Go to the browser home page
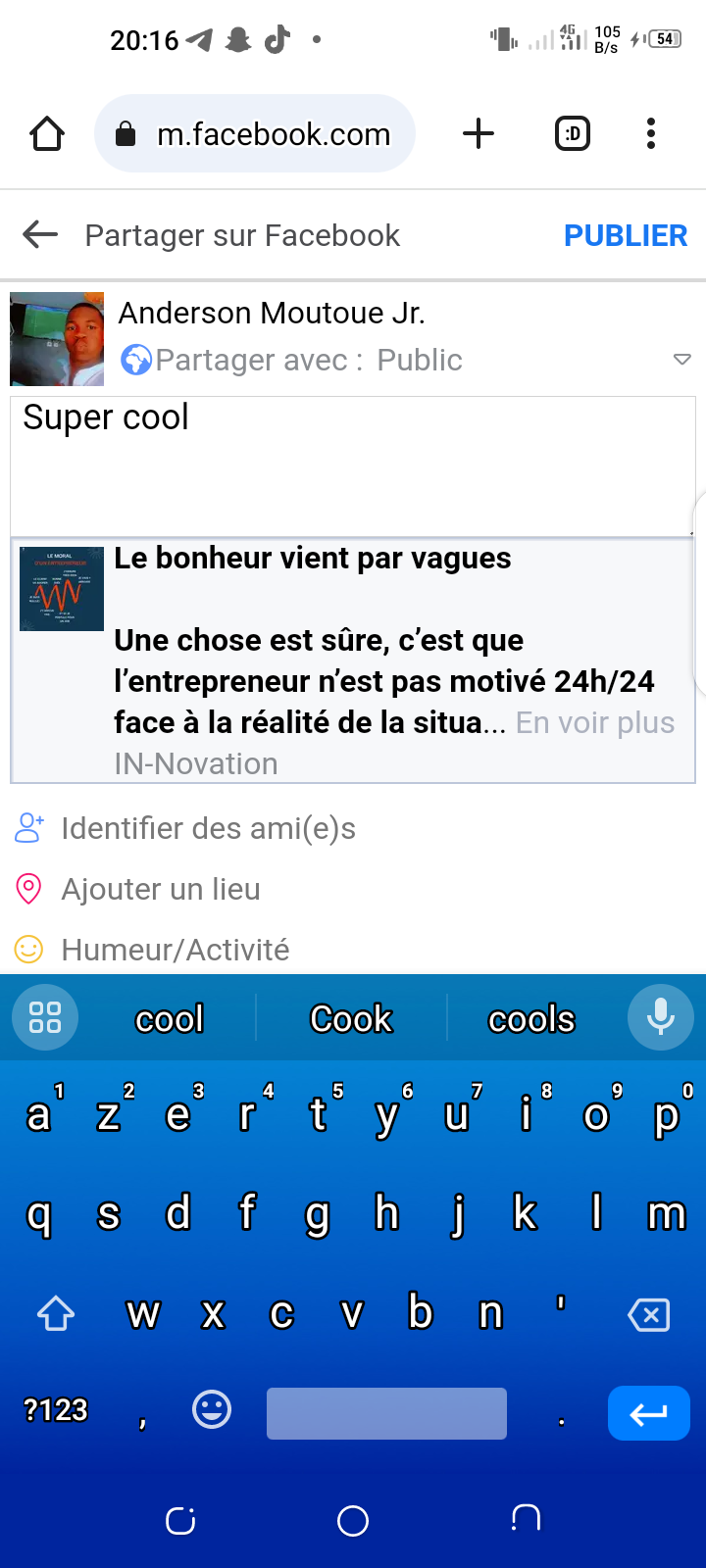The image size is (706, 1568). [47, 133]
